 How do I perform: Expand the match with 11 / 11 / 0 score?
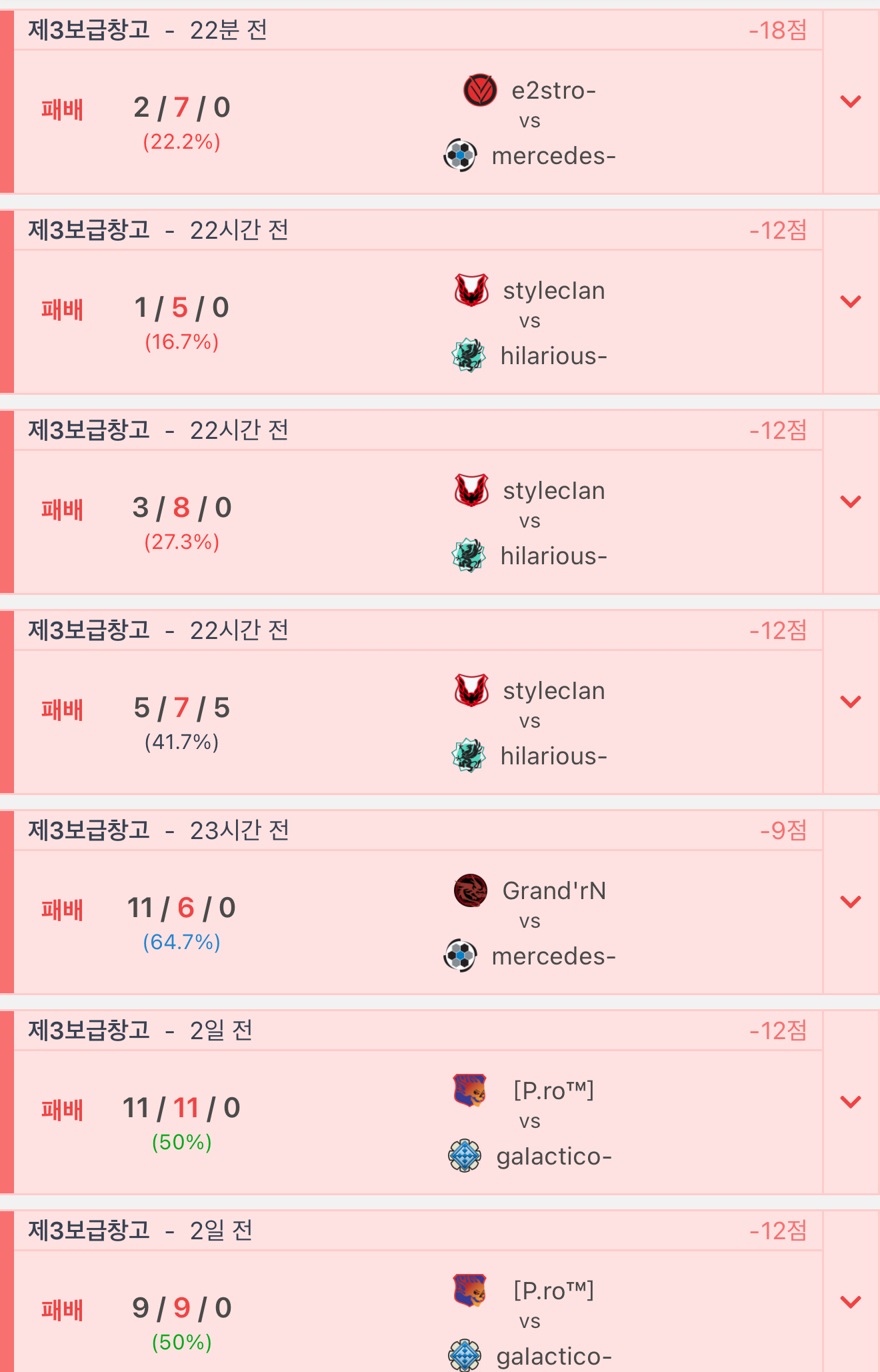pyautogui.click(x=851, y=1103)
